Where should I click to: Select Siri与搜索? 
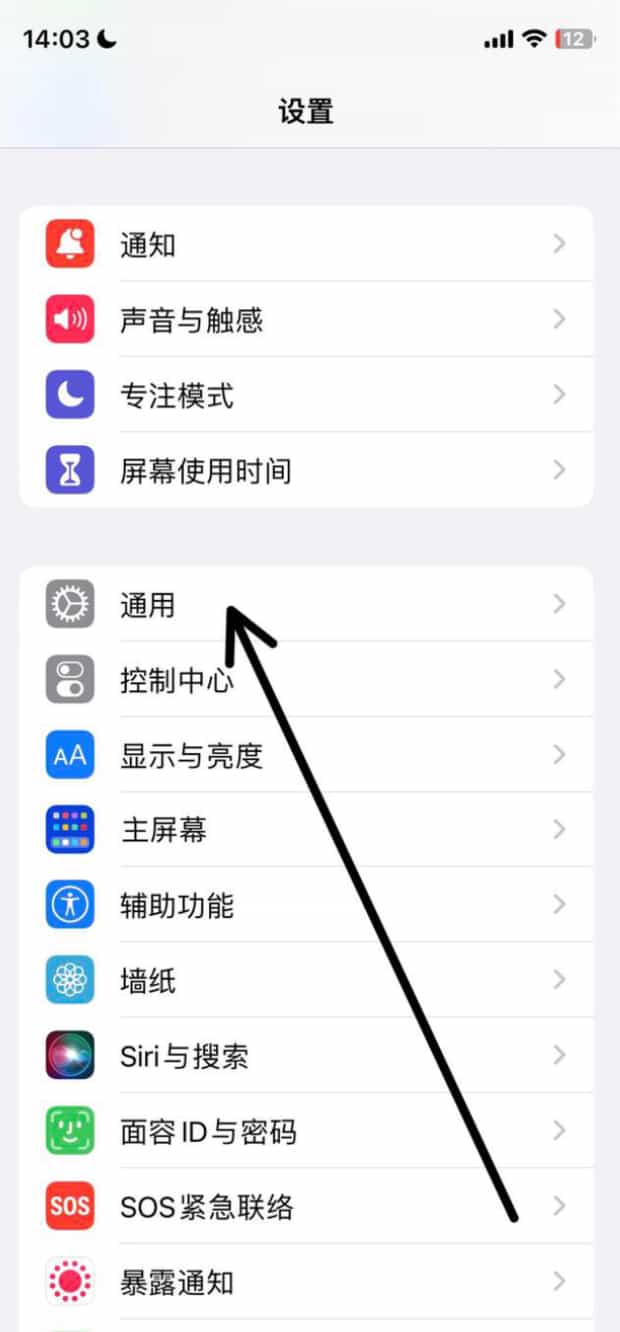tap(306, 1056)
